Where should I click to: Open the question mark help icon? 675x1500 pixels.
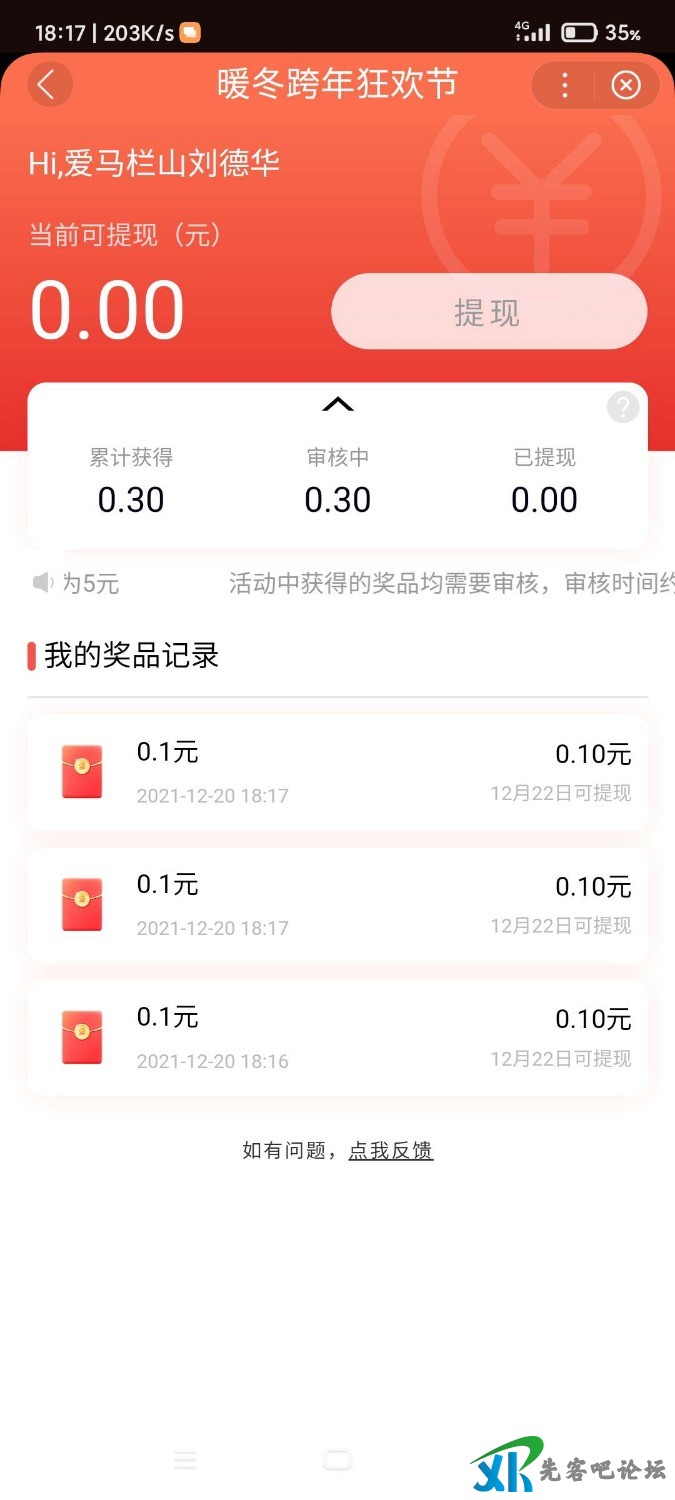pos(622,407)
